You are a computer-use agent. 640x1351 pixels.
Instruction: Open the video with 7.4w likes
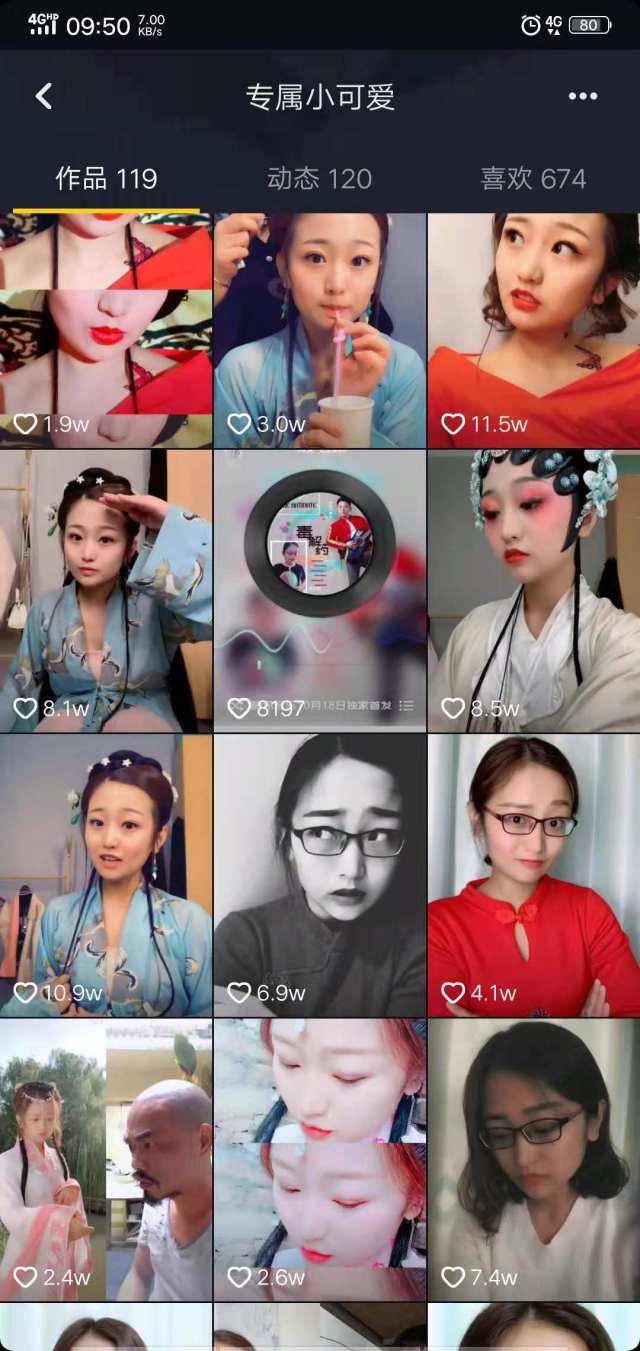pyautogui.click(x=534, y=1160)
